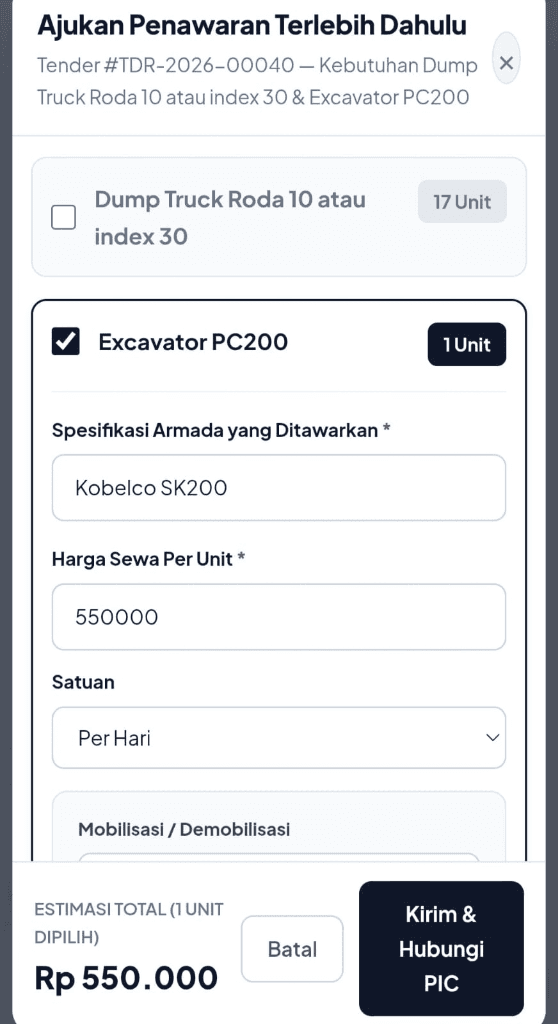Tap the Batal button
The height and width of the screenshot is (1024, 558).
pyautogui.click(x=292, y=949)
